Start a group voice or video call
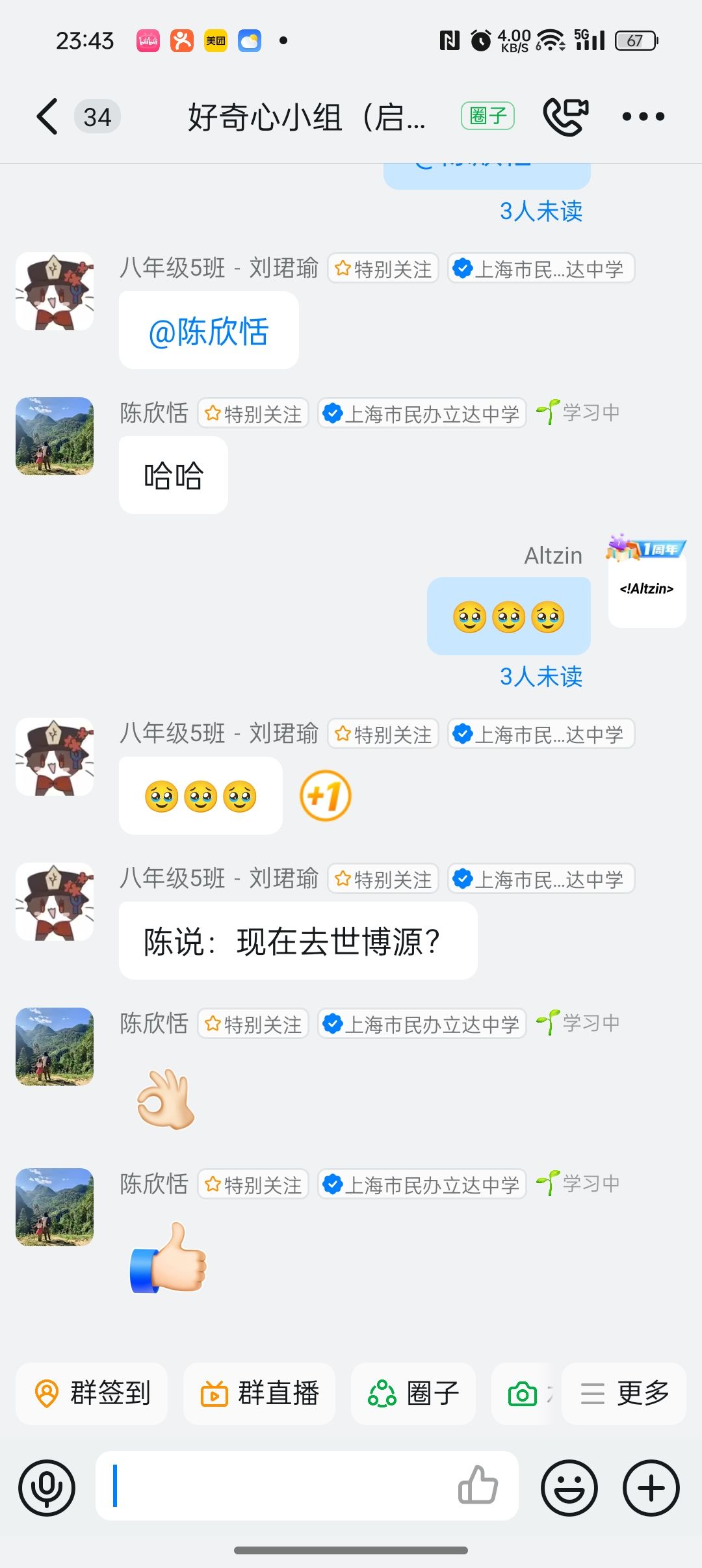702x1568 pixels. click(x=565, y=117)
